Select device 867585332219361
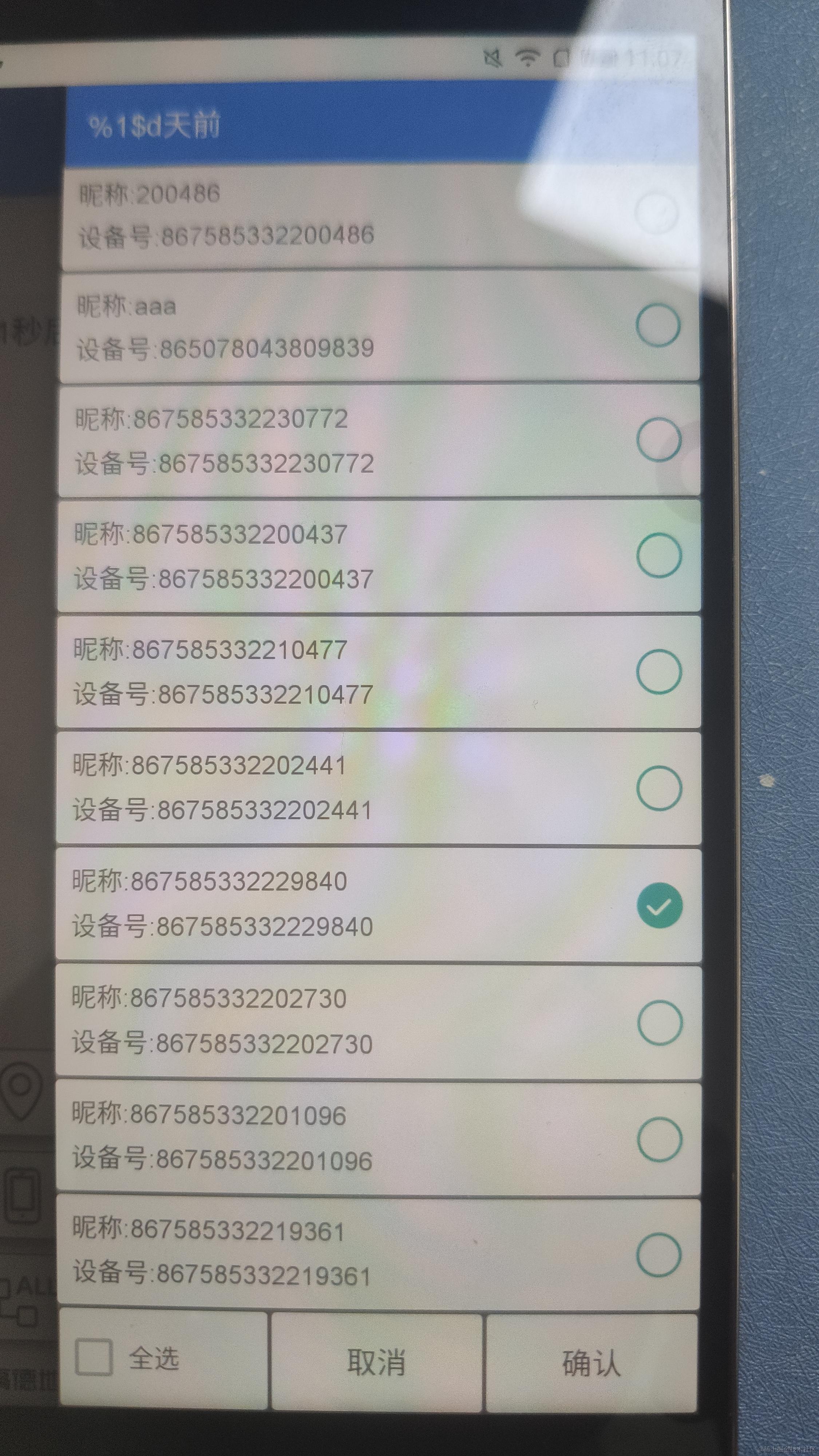Image resolution: width=819 pixels, height=1456 pixels. pos(658,1255)
